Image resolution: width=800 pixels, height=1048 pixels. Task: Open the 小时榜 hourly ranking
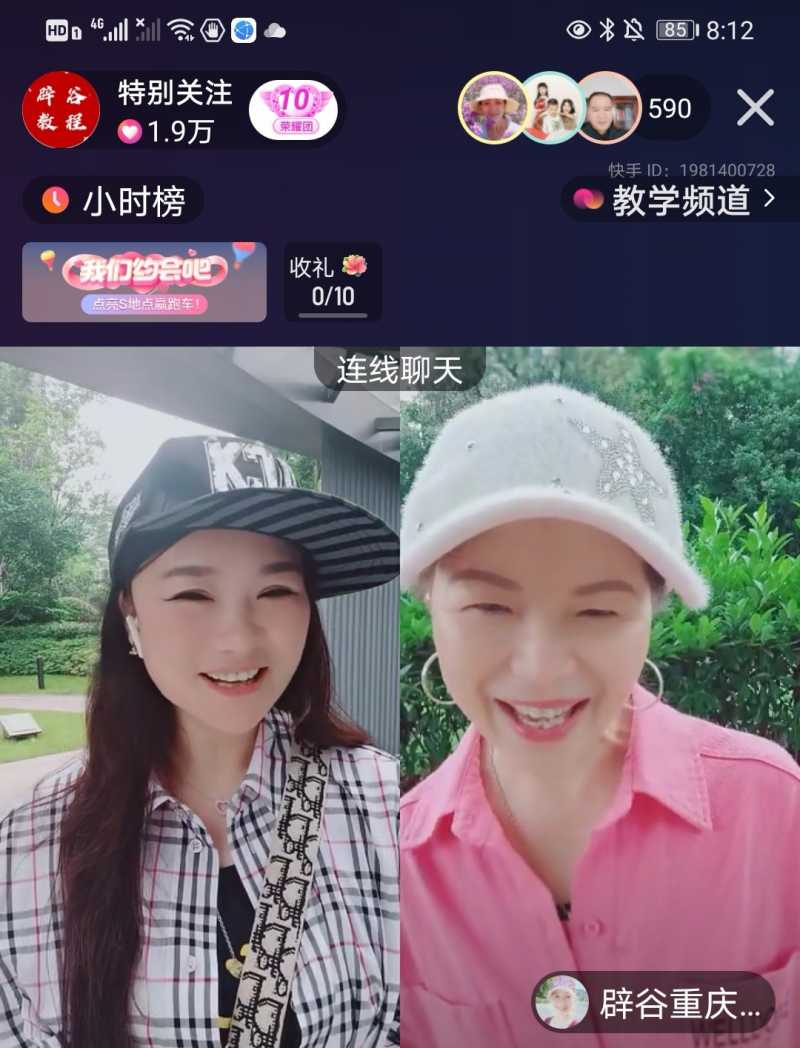point(113,201)
